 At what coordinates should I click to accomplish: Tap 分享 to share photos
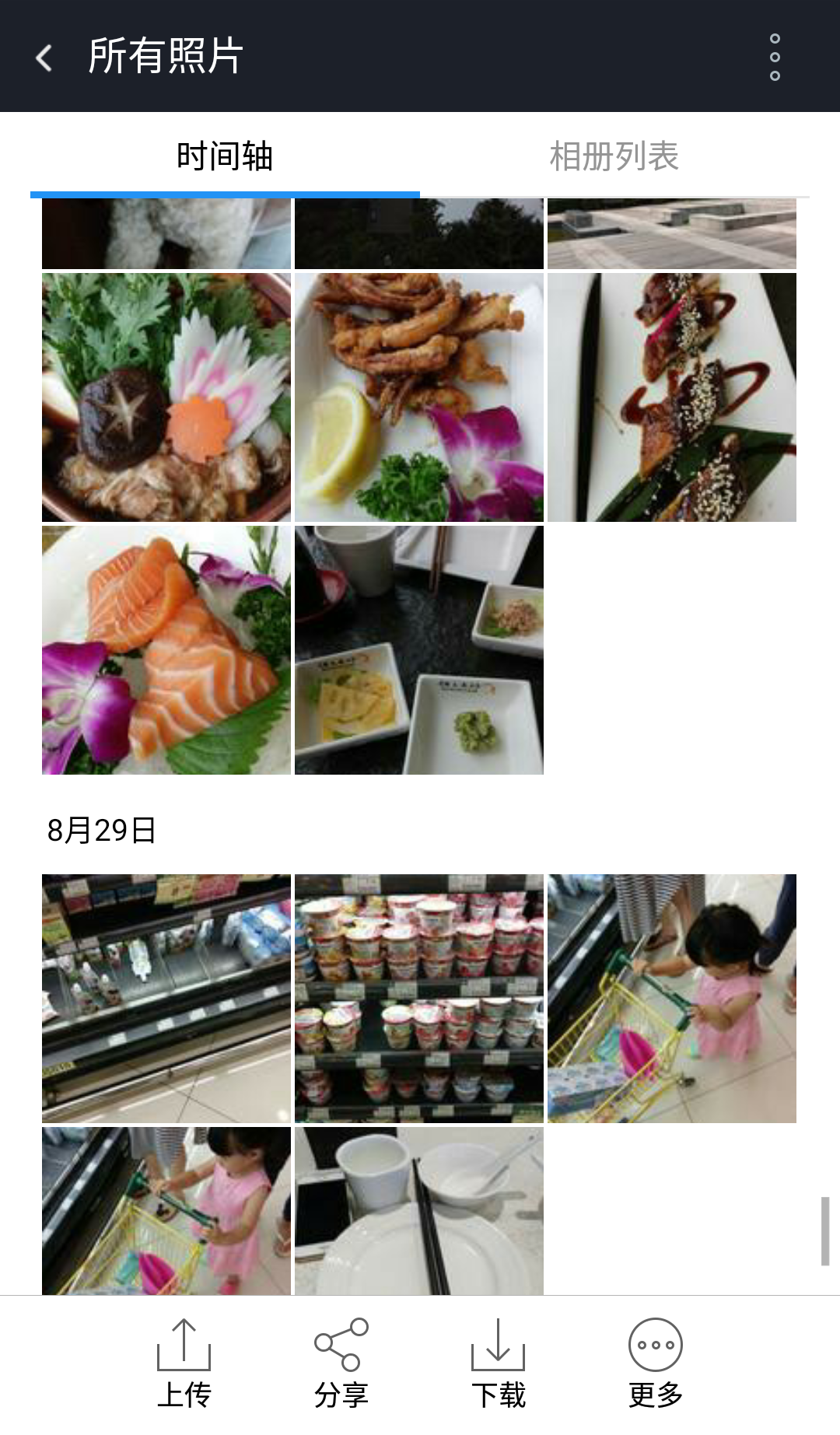[x=341, y=1364]
